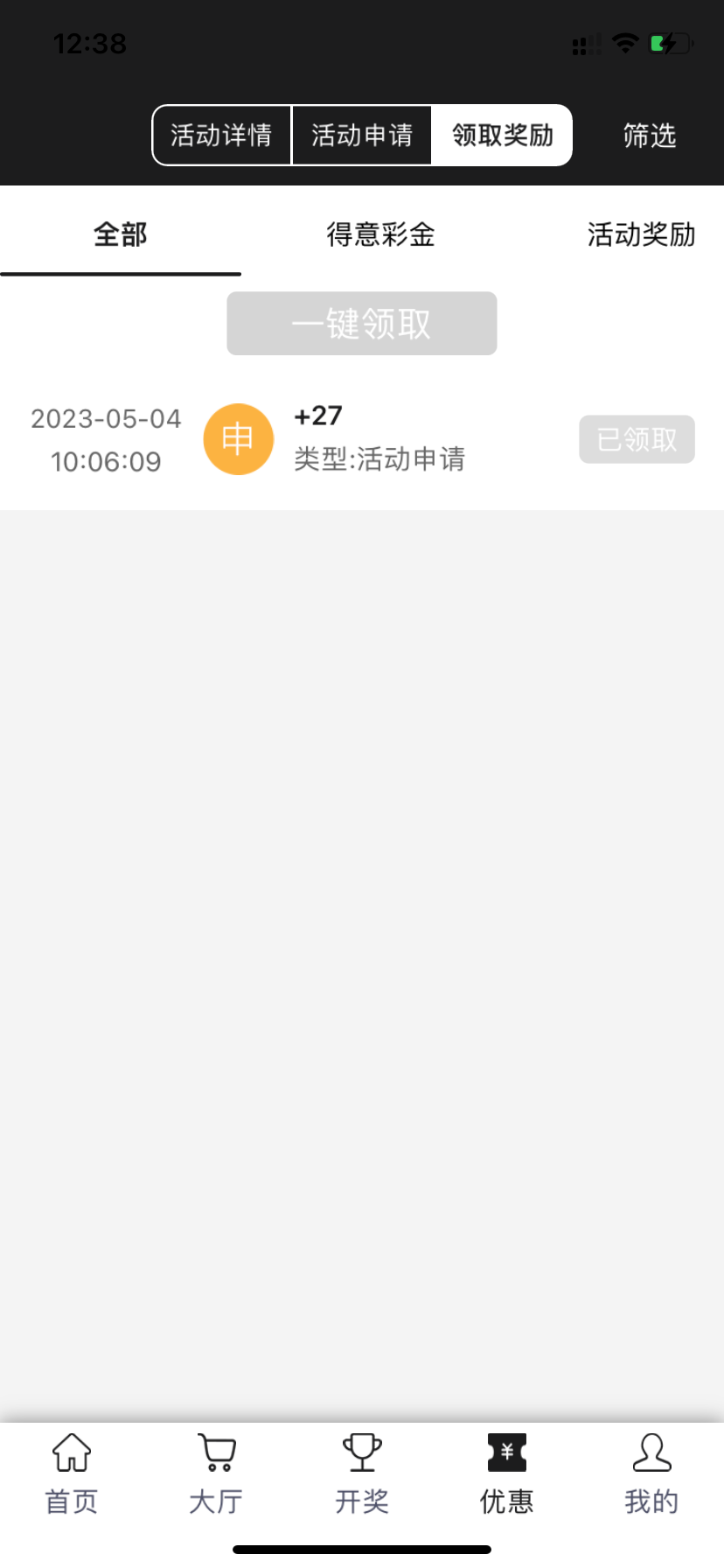Tap 已领取 on the +27 reward

(637, 439)
